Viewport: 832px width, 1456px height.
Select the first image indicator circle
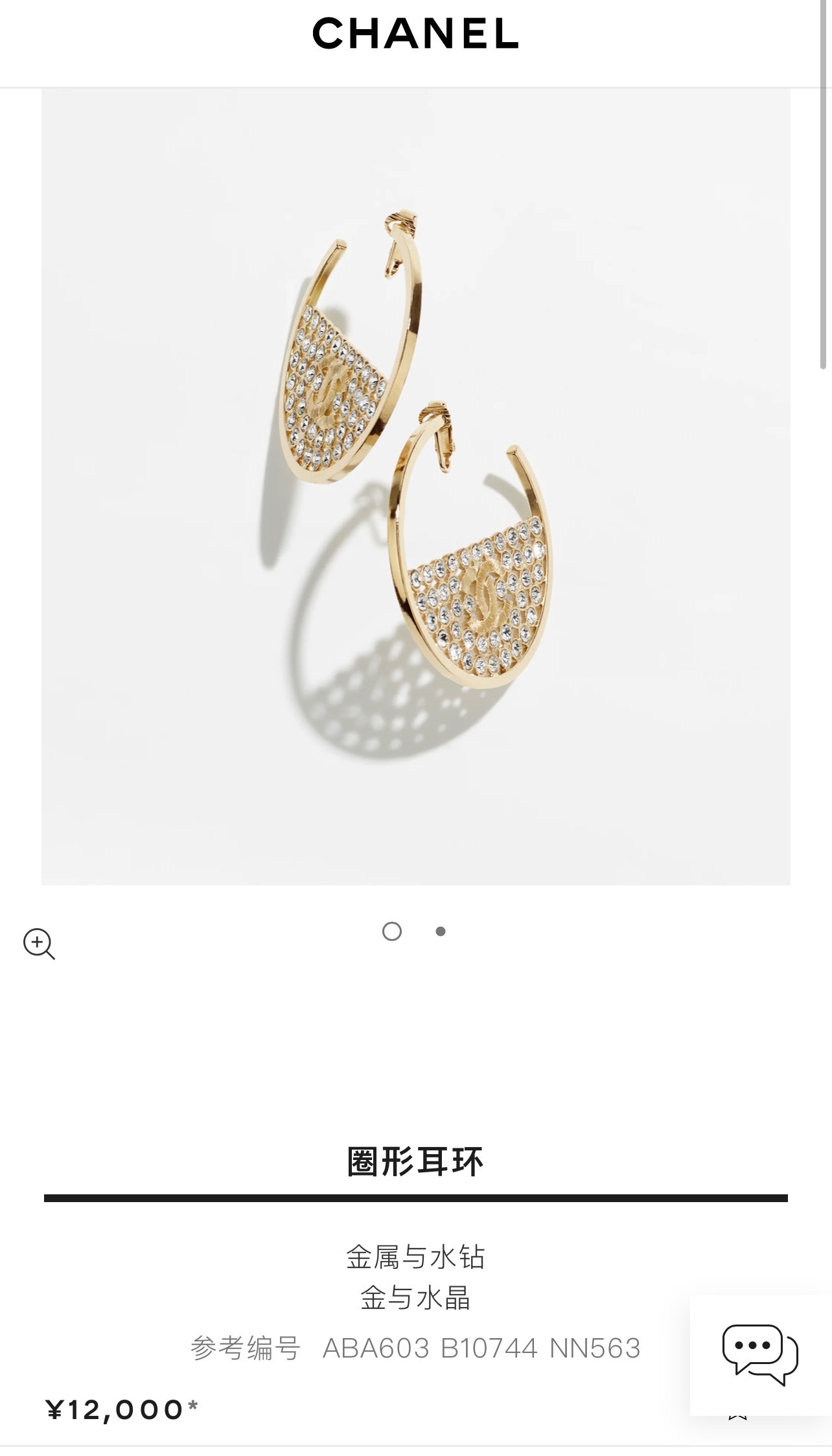[x=392, y=931]
